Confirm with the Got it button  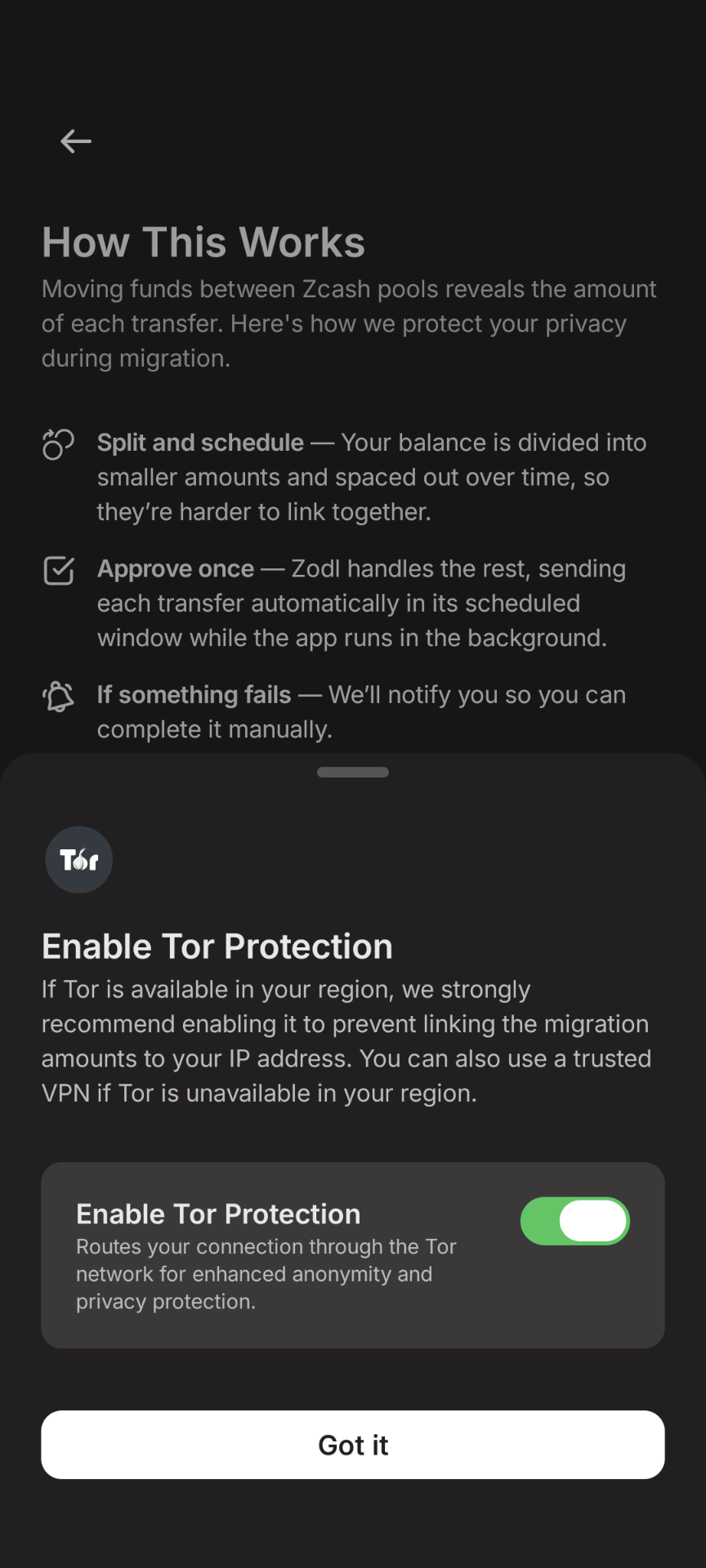click(353, 1445)
